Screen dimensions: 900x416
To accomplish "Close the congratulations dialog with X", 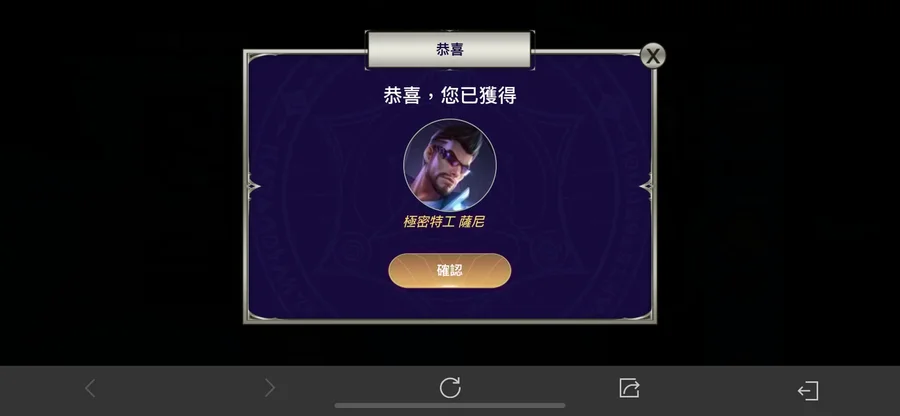I will point(653,56).
